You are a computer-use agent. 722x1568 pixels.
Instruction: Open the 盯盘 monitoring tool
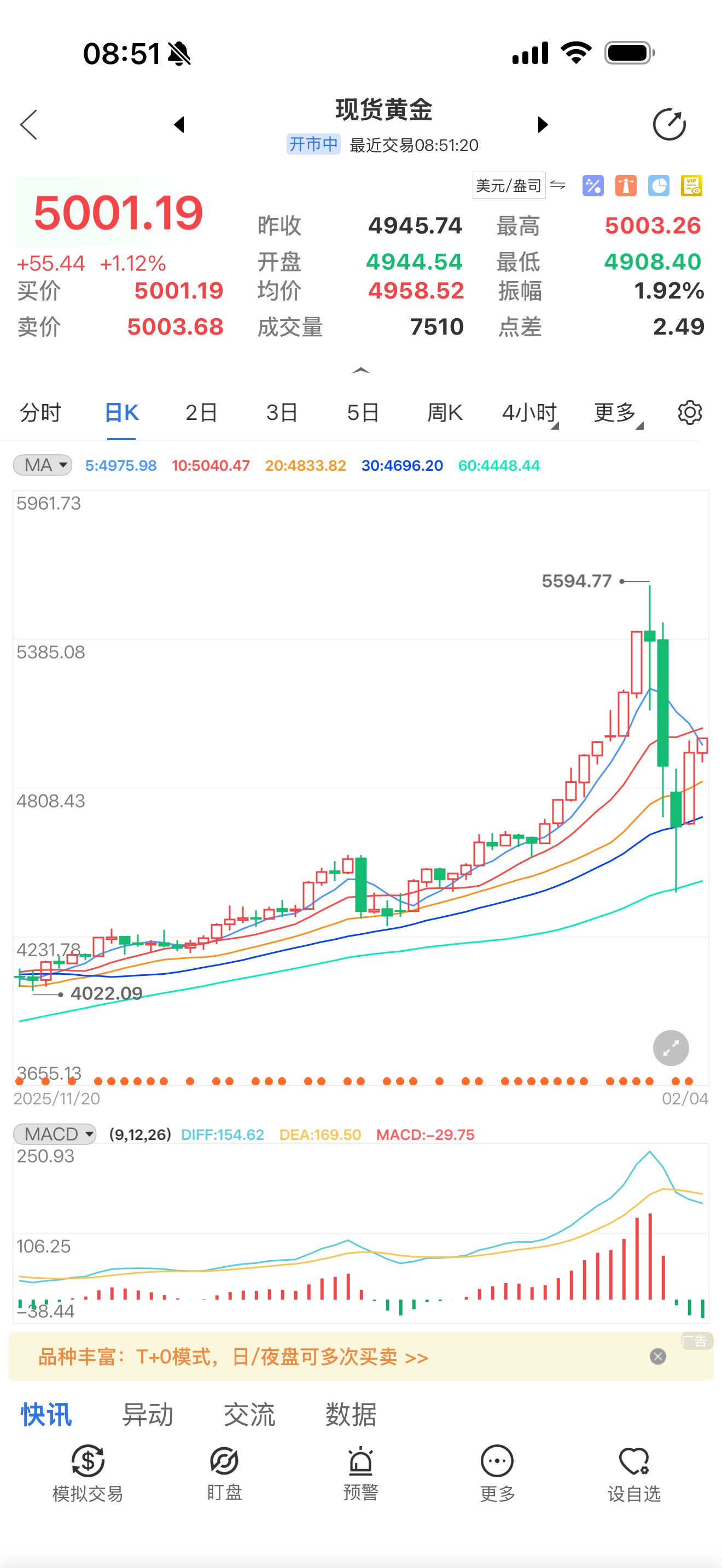[x=224, y=1473]
